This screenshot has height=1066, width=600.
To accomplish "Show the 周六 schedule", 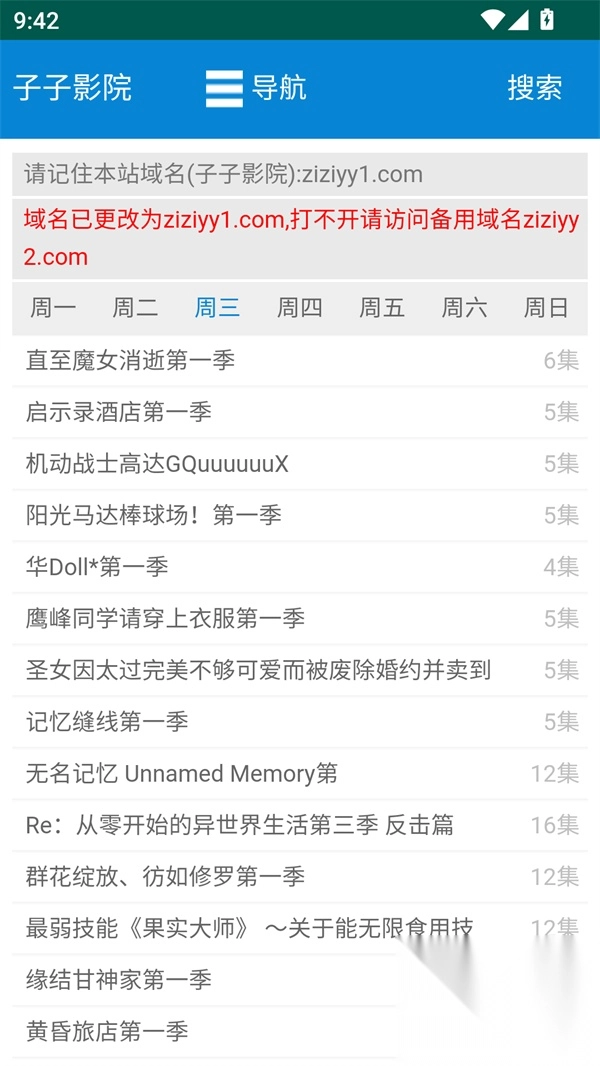I will point(464,308).
